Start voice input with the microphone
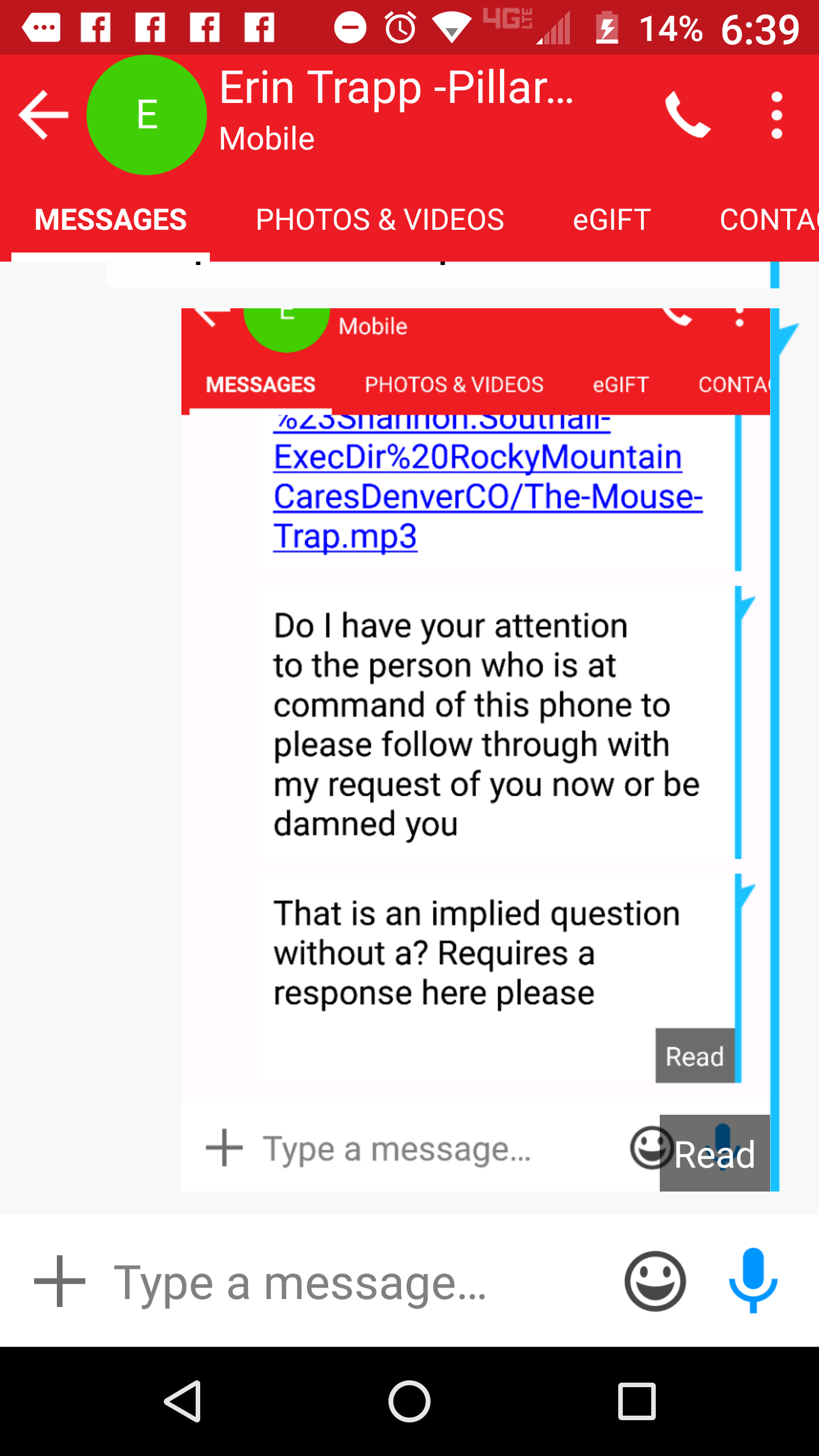 (x=753, y=1280)
